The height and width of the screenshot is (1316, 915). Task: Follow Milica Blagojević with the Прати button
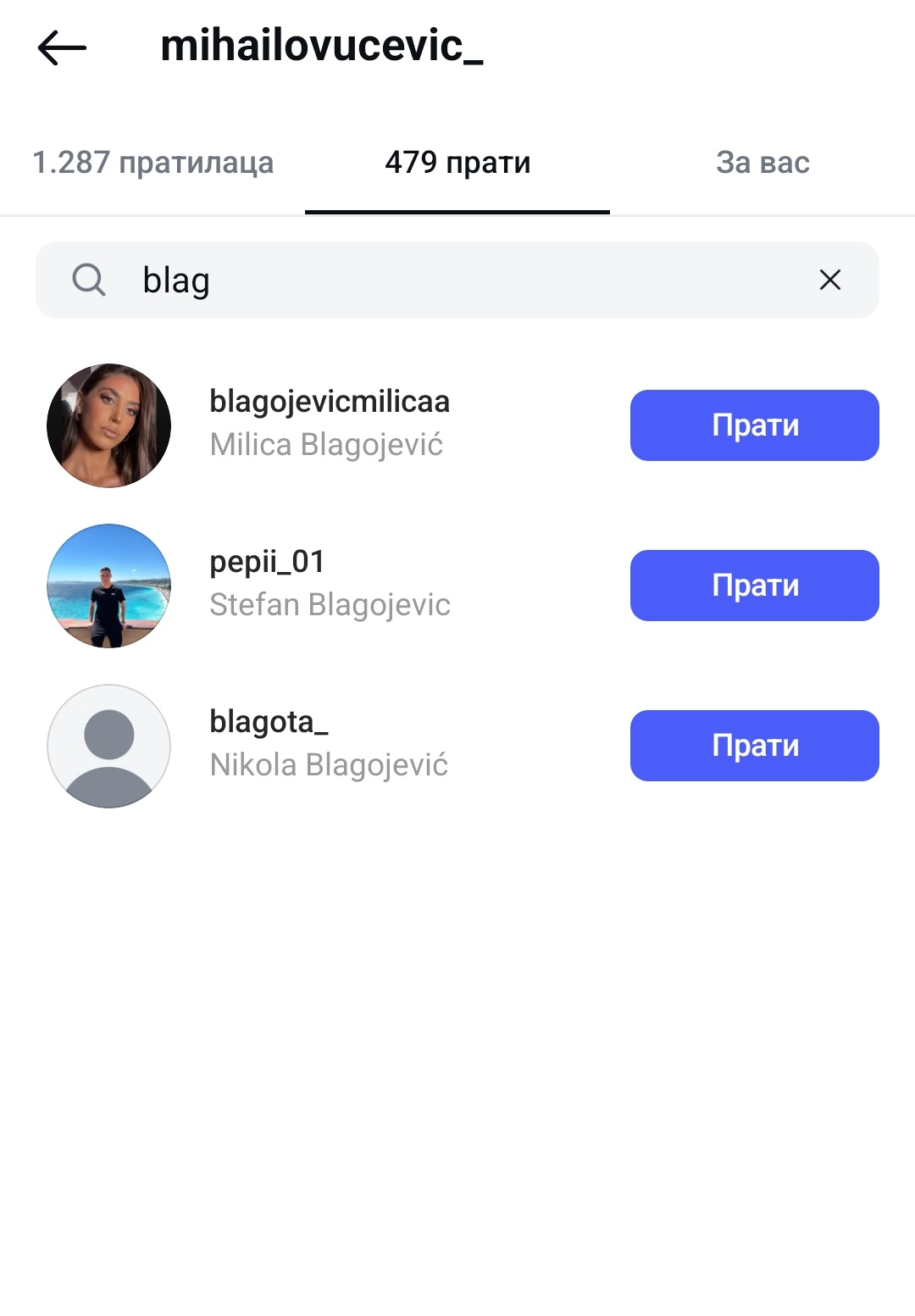754,425
